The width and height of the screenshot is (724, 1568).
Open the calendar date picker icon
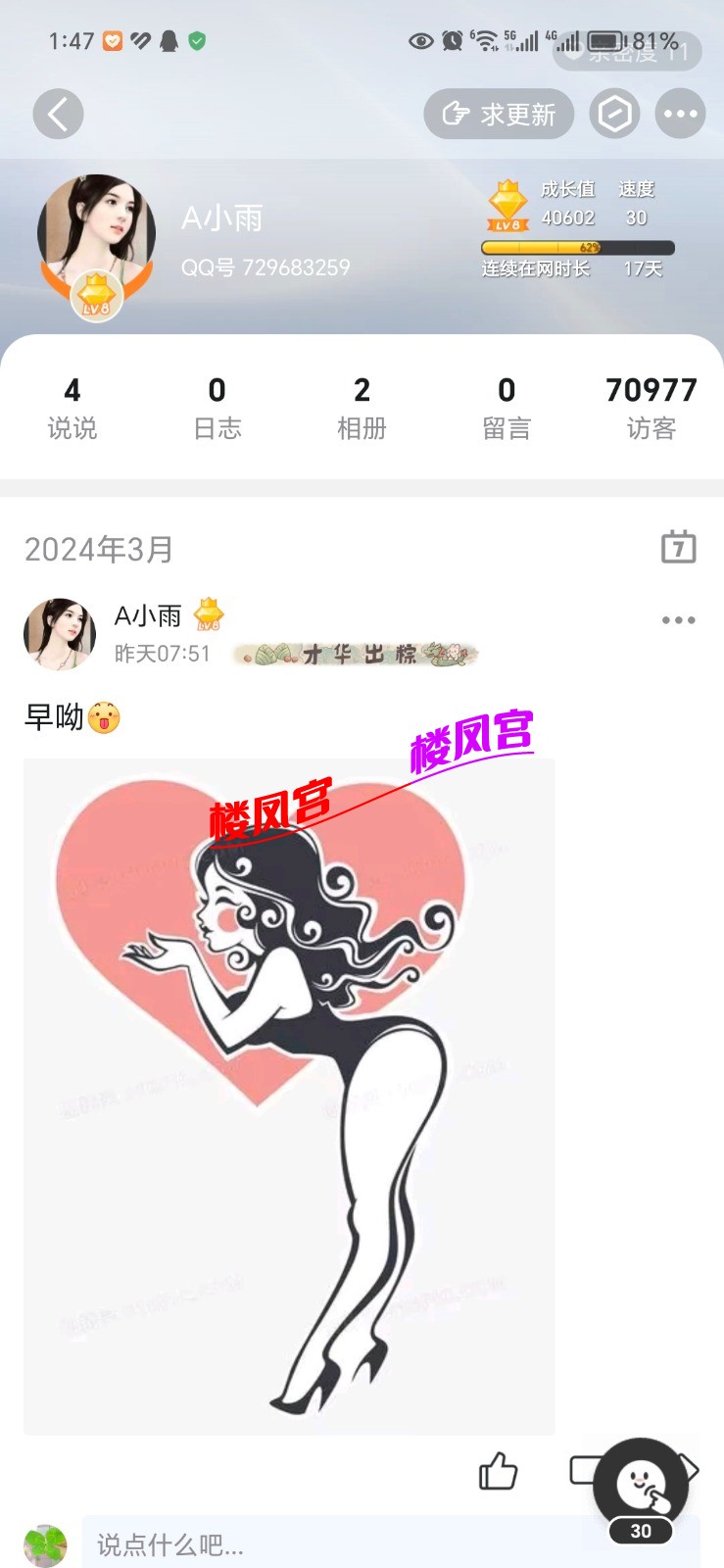coord(678,547)
